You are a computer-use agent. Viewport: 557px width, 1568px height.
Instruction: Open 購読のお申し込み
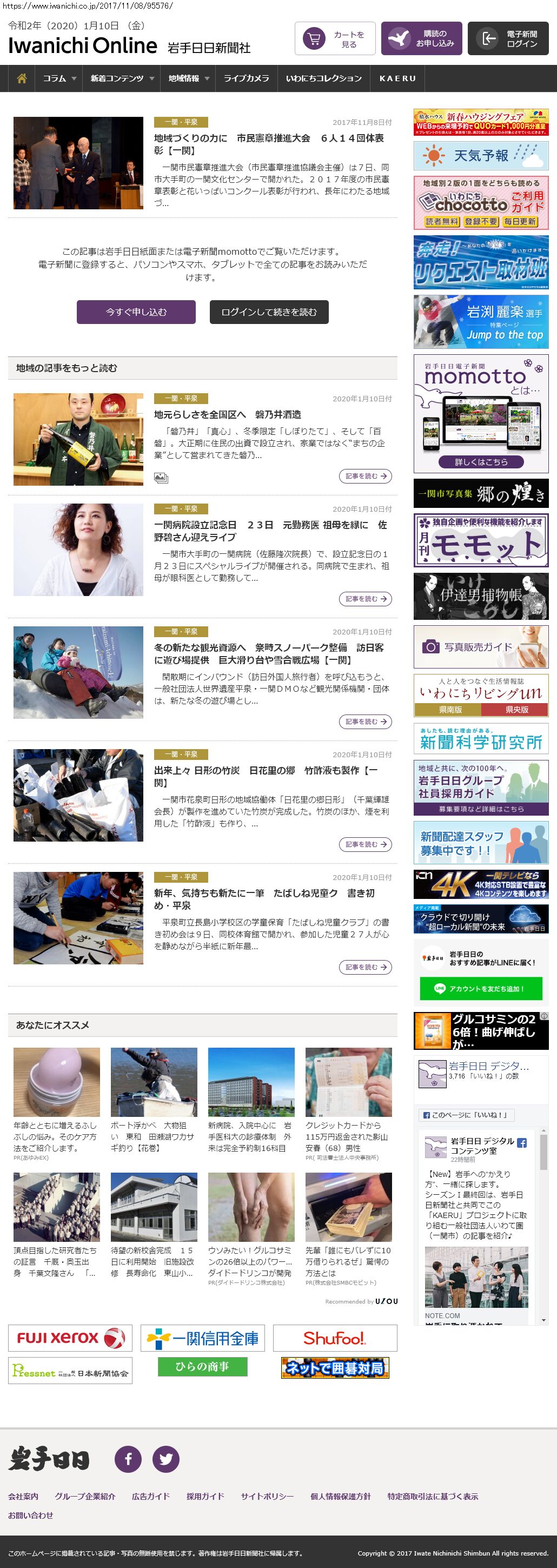click(x=421, y=39)
